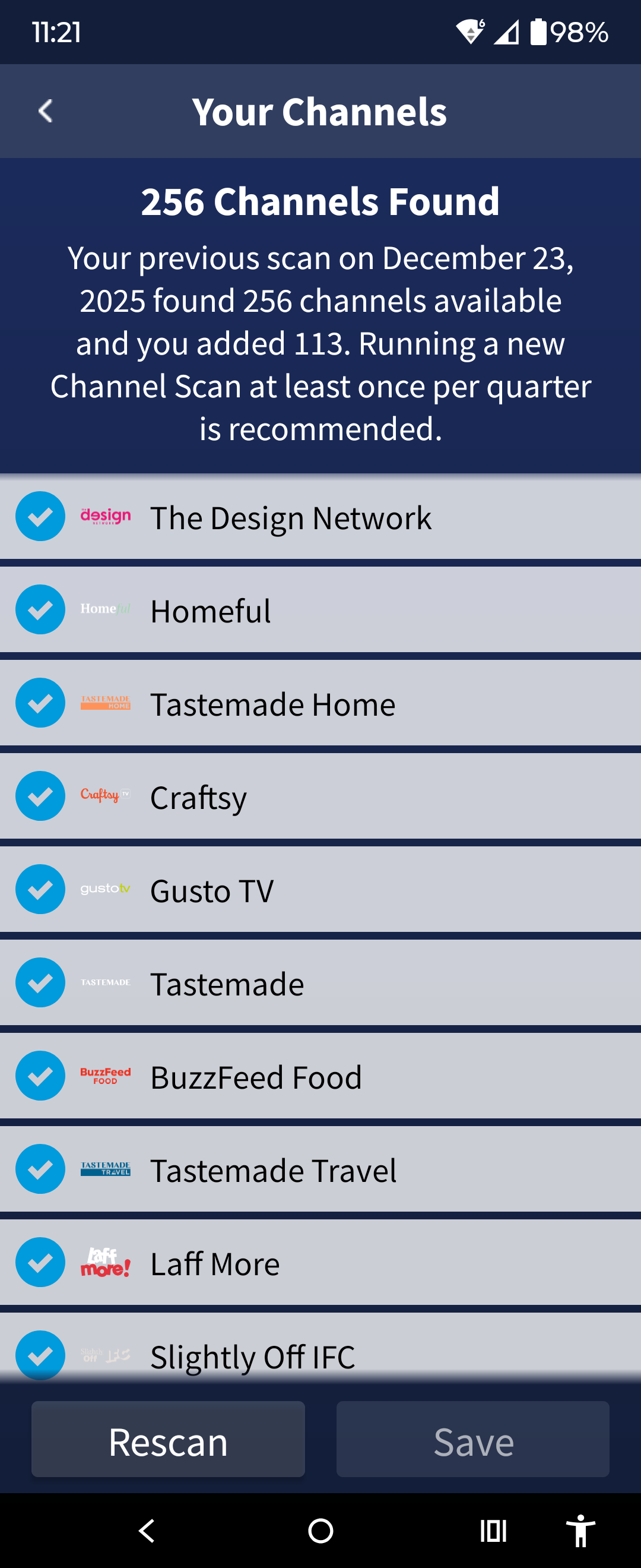Deselect Gusto TV from channels
641x1568 pixels.
(x=40, y=889)
